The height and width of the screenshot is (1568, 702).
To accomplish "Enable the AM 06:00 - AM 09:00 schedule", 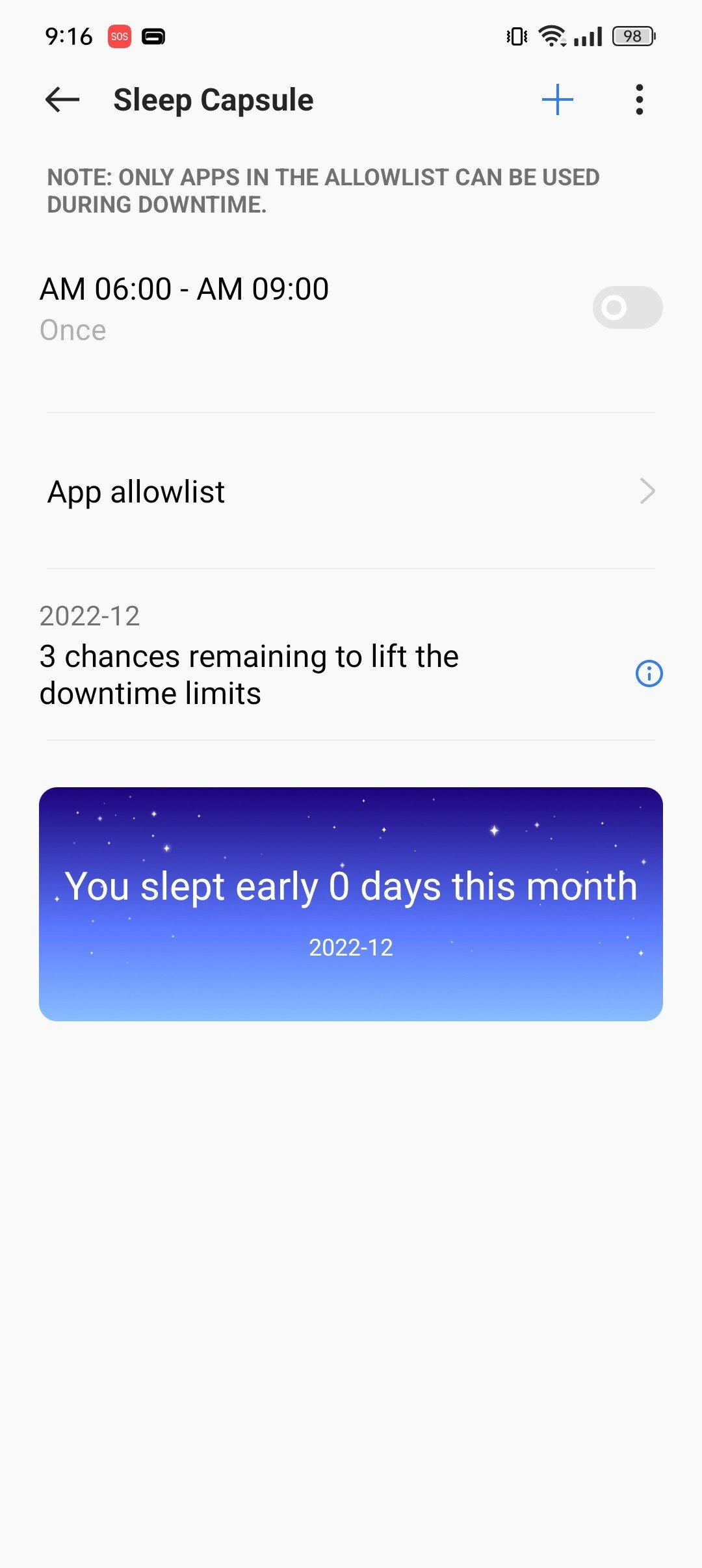I will 627,307.
